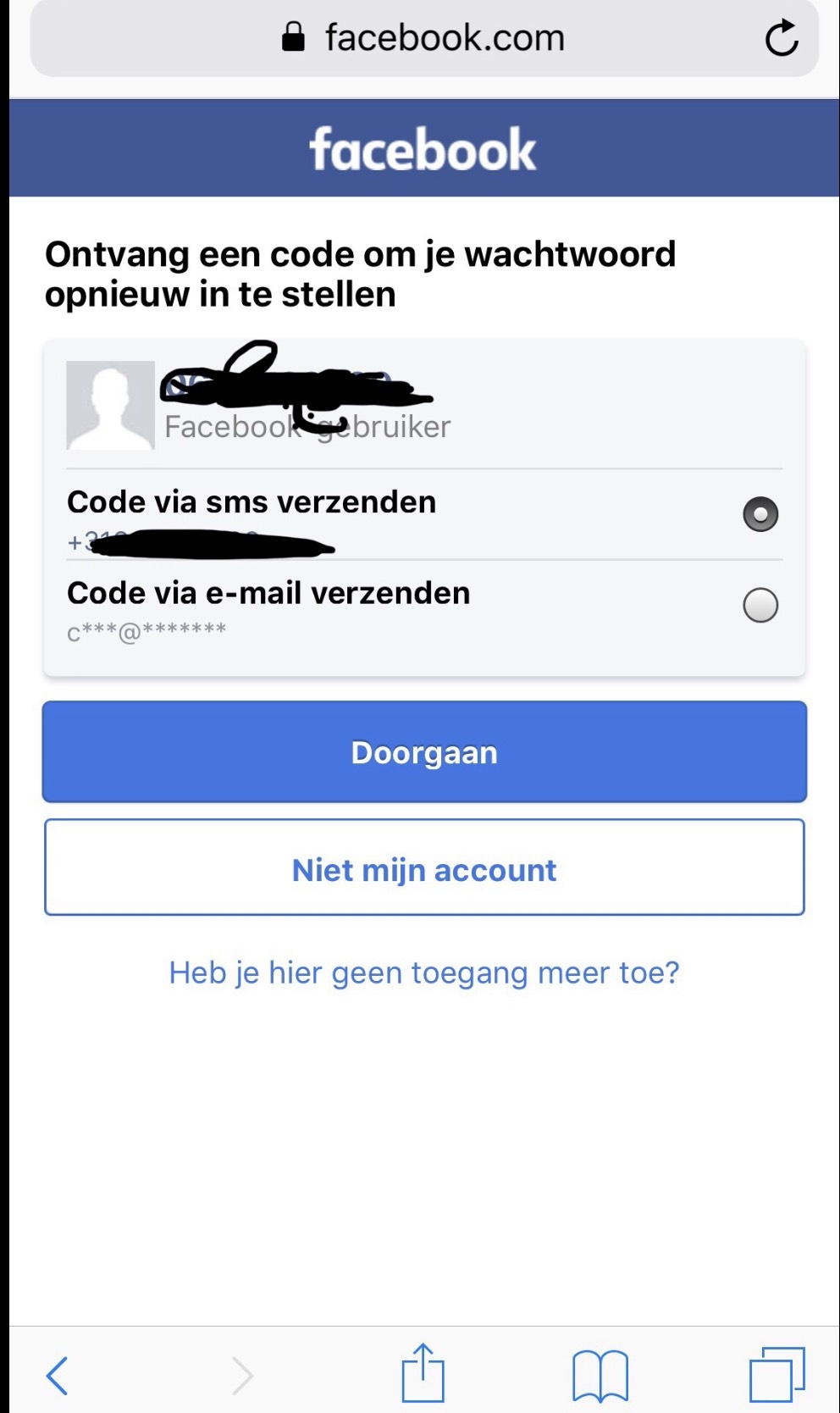Open 'Heb je hier geen toegang meer toe?' link
This screenshot has width=840, height=1413.
(424, 972)
